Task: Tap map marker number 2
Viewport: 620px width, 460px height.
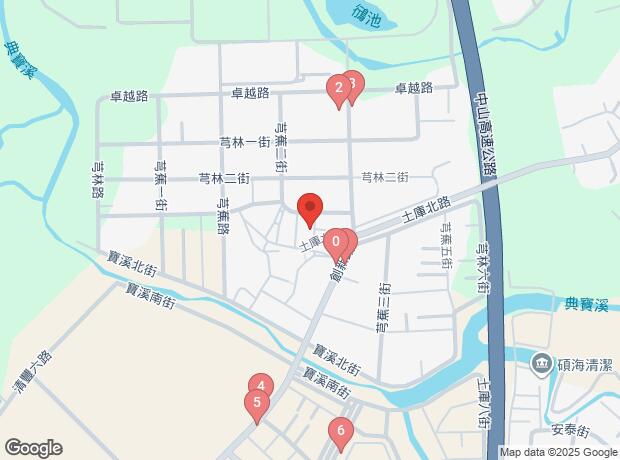Action: (339, 89)
